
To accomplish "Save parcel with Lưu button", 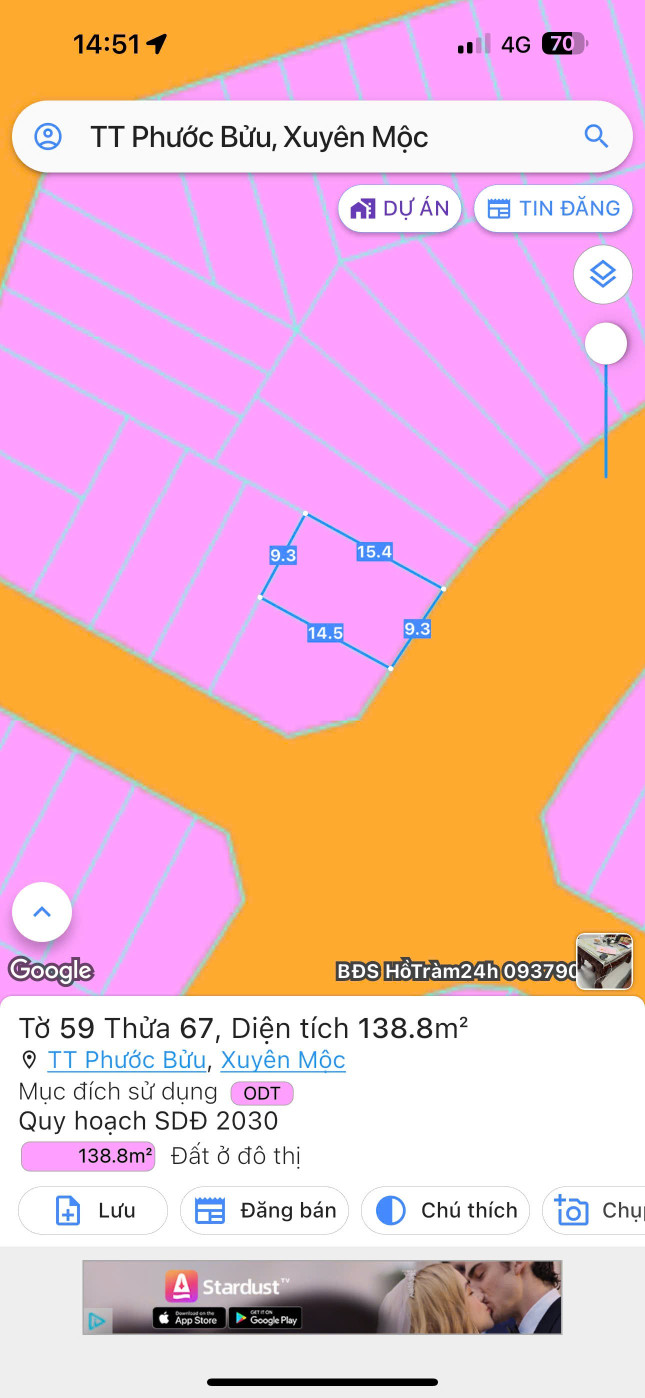I will pyautogui.click(x=92, y=1211).
